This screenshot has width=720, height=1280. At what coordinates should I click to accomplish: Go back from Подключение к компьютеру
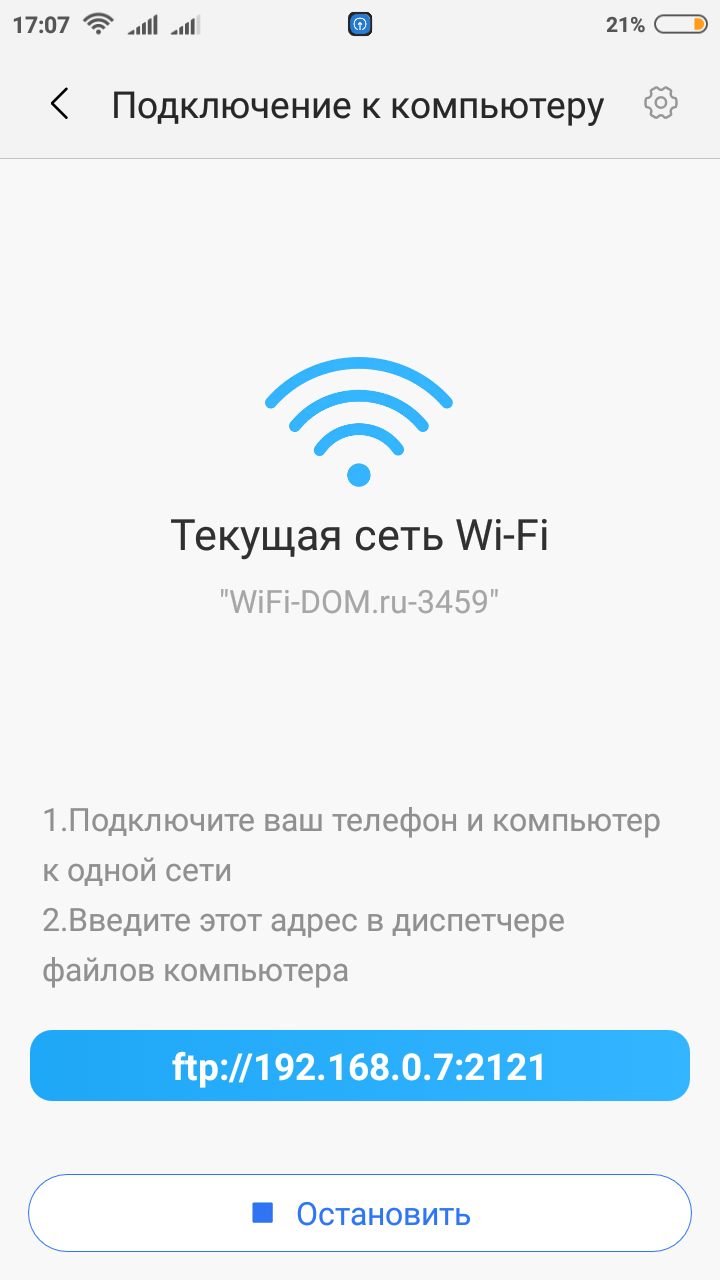click(x=60, y=104)
